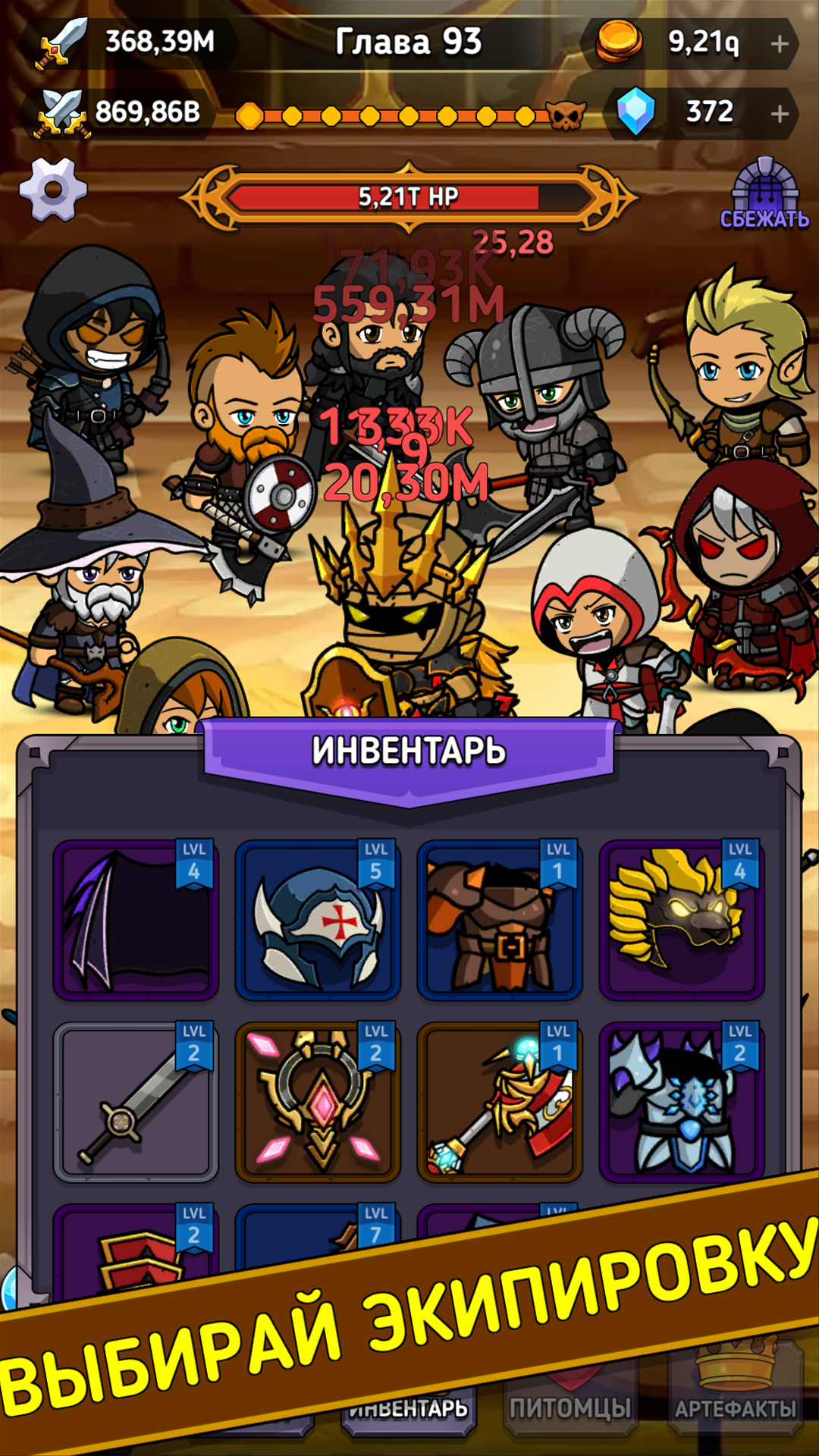Pick the gray sword LVL 2
The height and width of the screenshot is (1456, 819).
click(x=136, y=1101)
